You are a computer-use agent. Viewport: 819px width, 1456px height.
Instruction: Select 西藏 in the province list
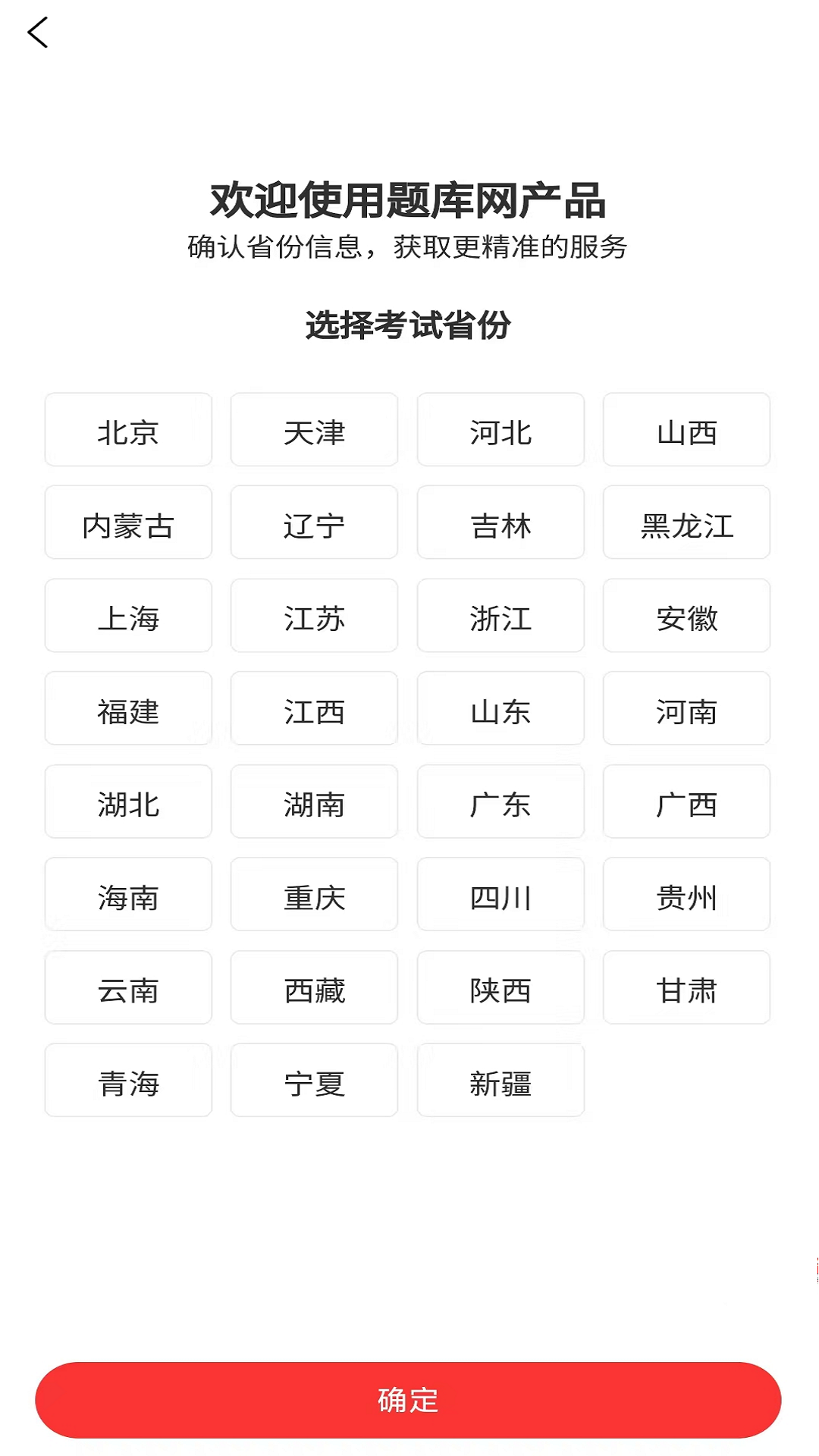(x=314, y=987)
